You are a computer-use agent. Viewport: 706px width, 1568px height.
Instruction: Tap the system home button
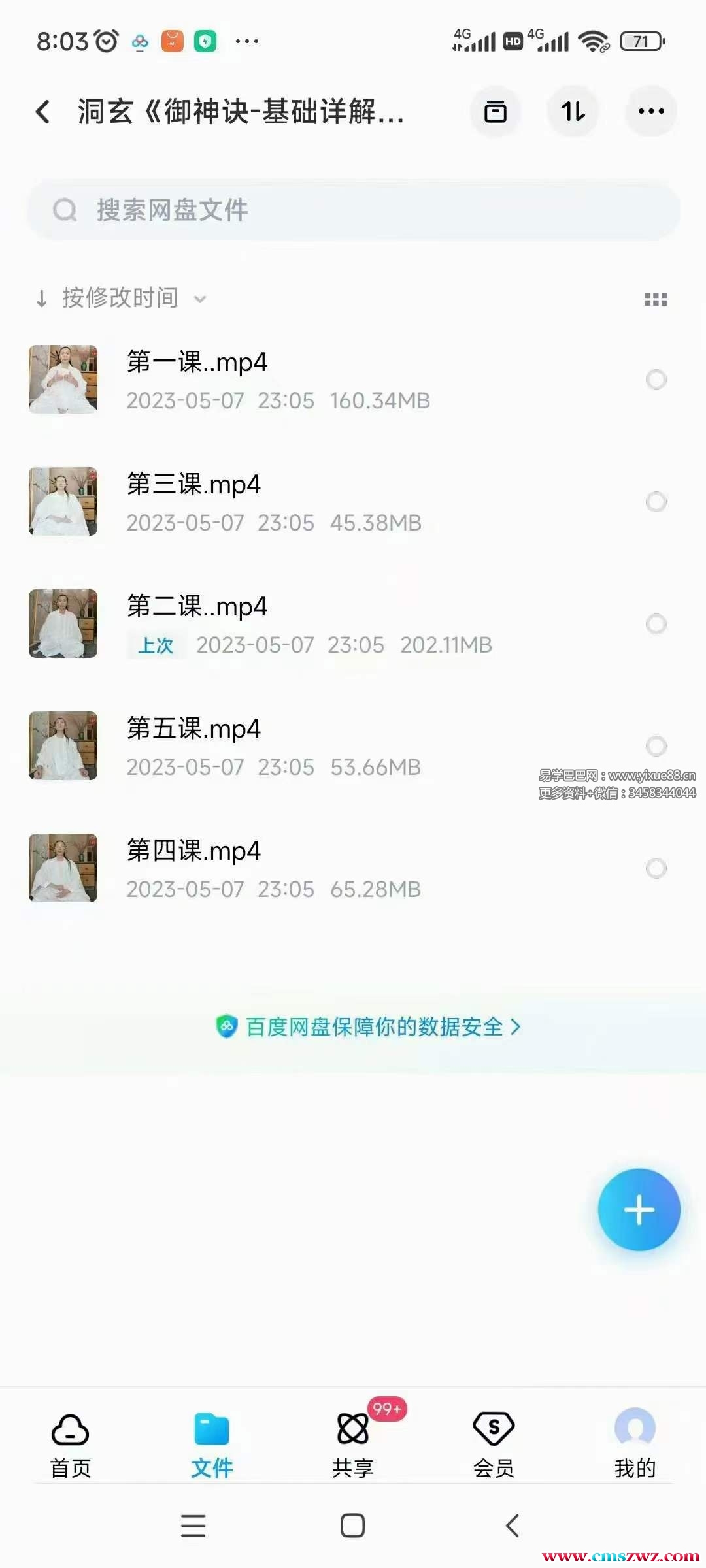point(353,1526)
